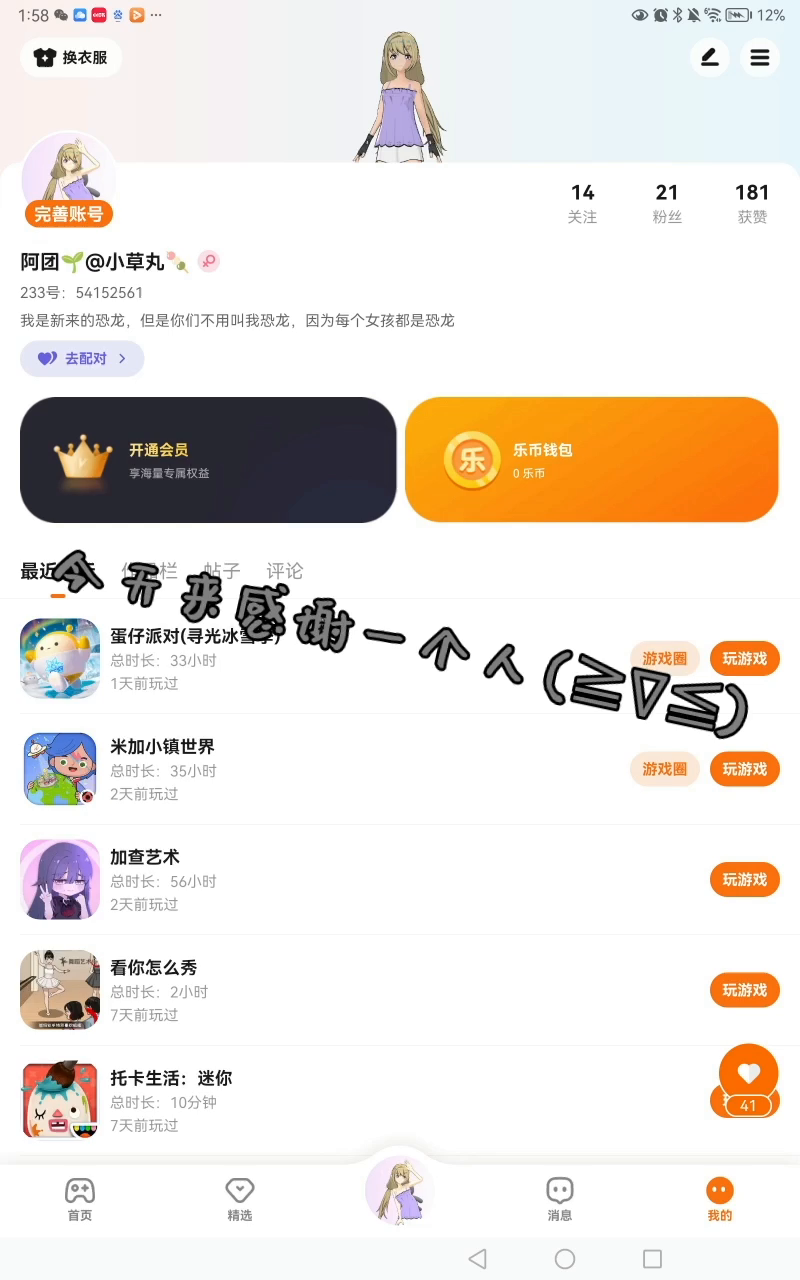This screenshot has height=1280, width=800.
Task: Open the 托卡生活:迷你 game row
Action: (x=300, y=1100)
